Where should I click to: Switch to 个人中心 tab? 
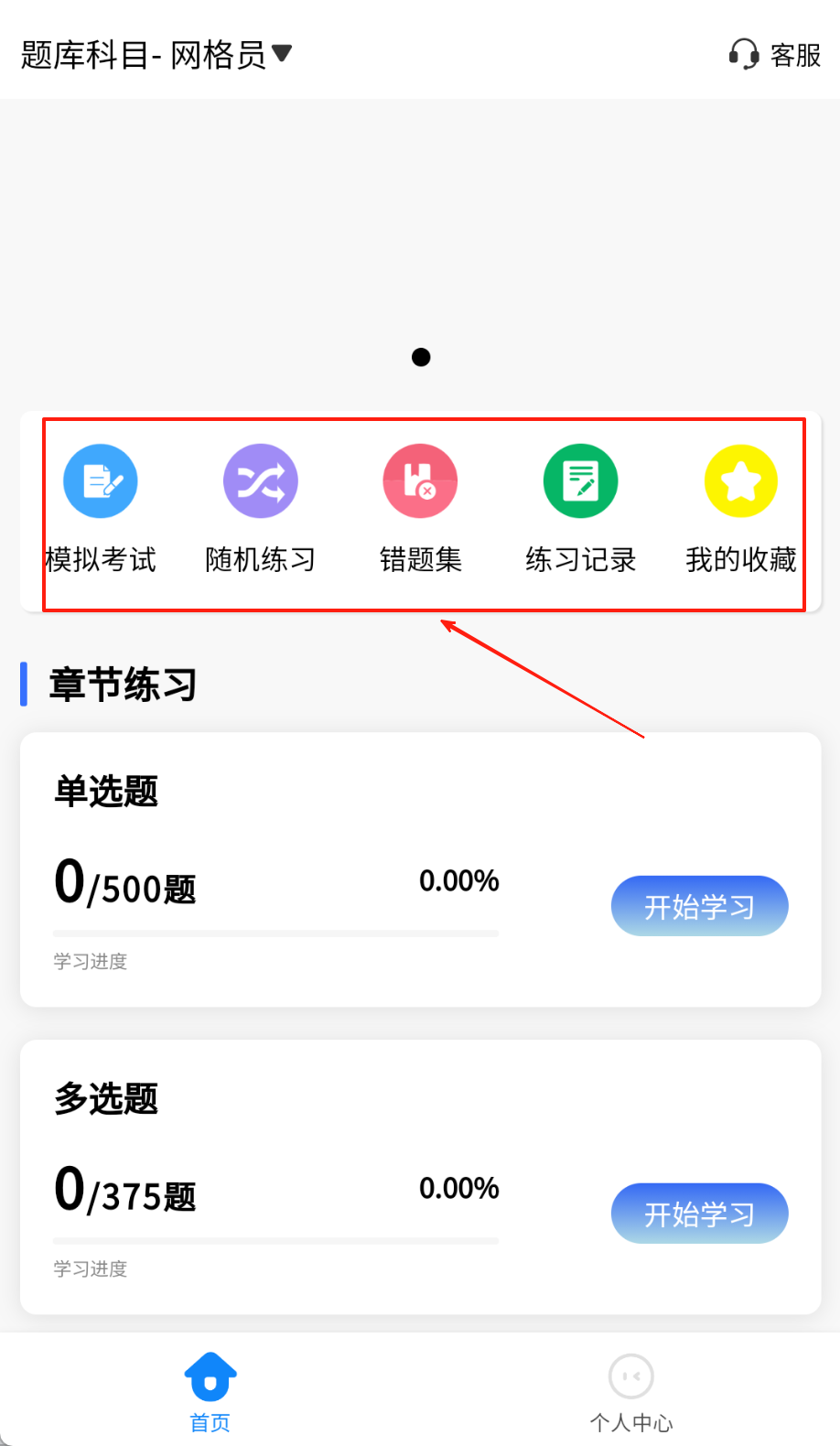(630, 1391)
